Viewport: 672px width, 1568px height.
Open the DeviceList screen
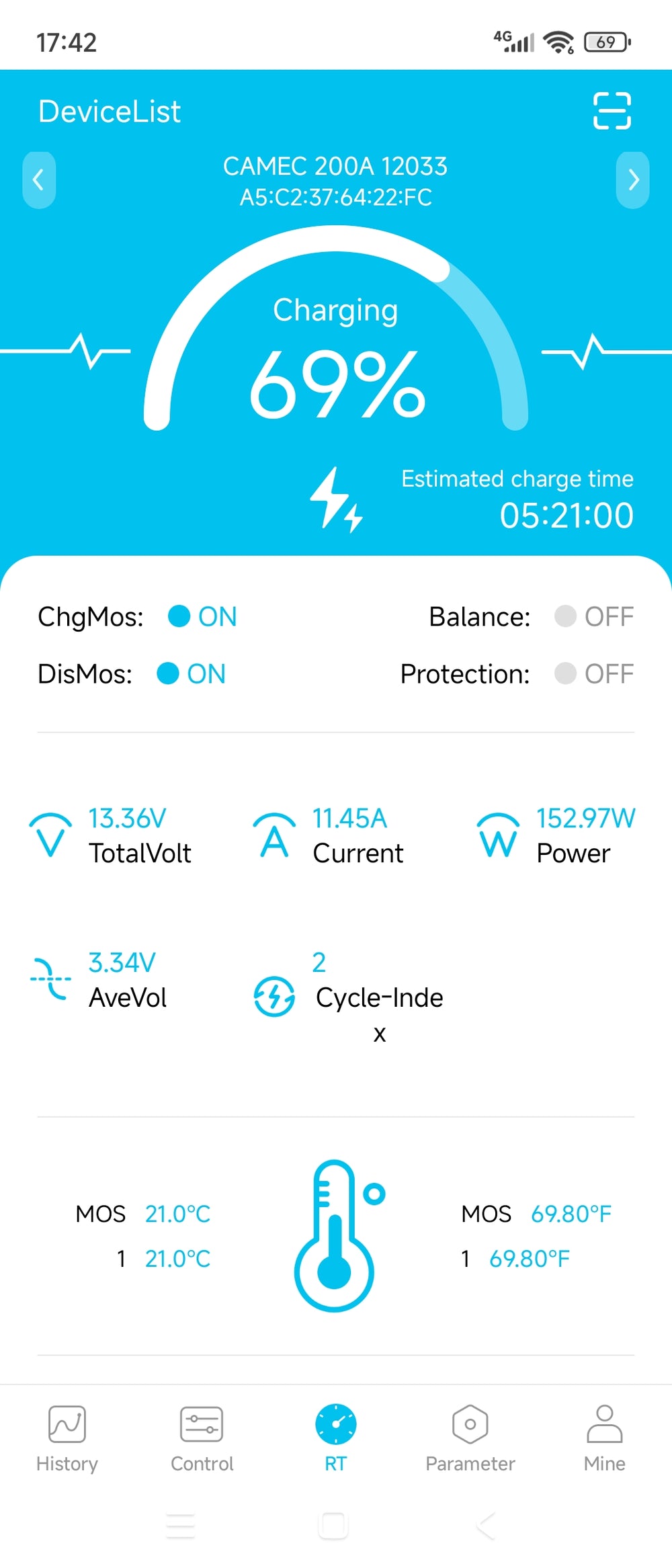(x=110, y=112)
